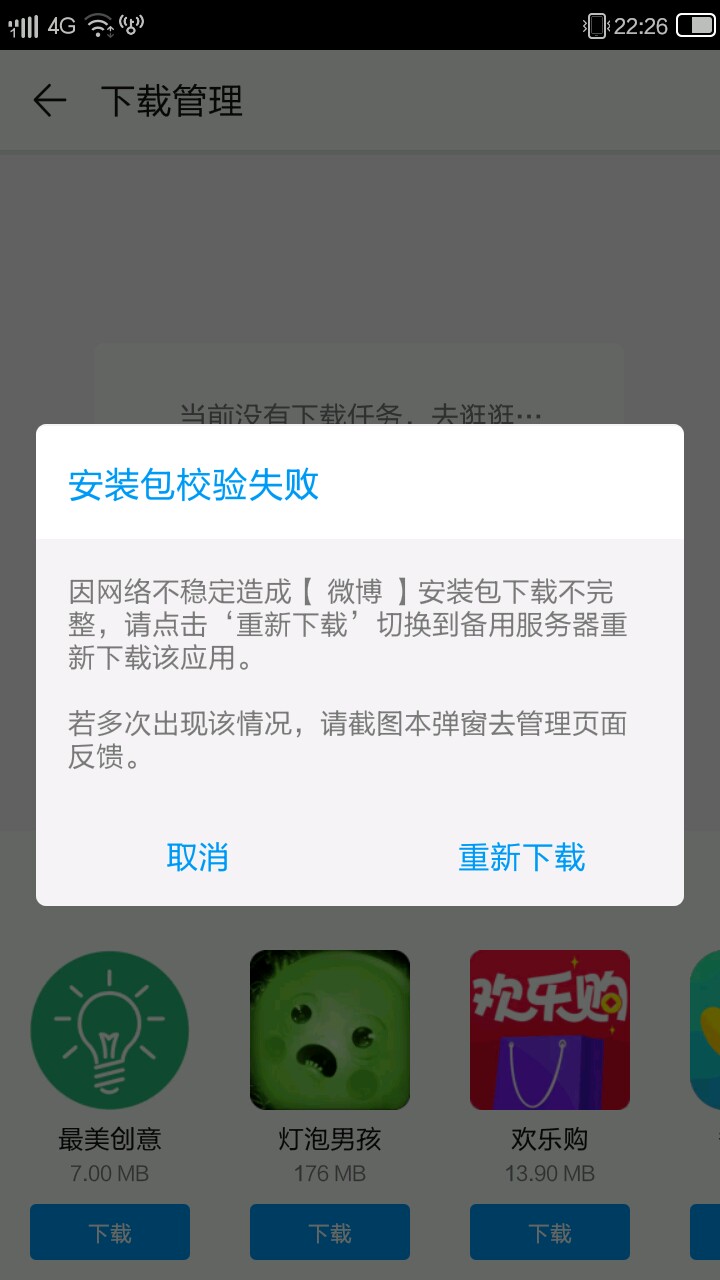The image size is (720, 1280).
Task: Download 灯泡男孩 with its 下载 button
Action: [x=330, y=1232]
